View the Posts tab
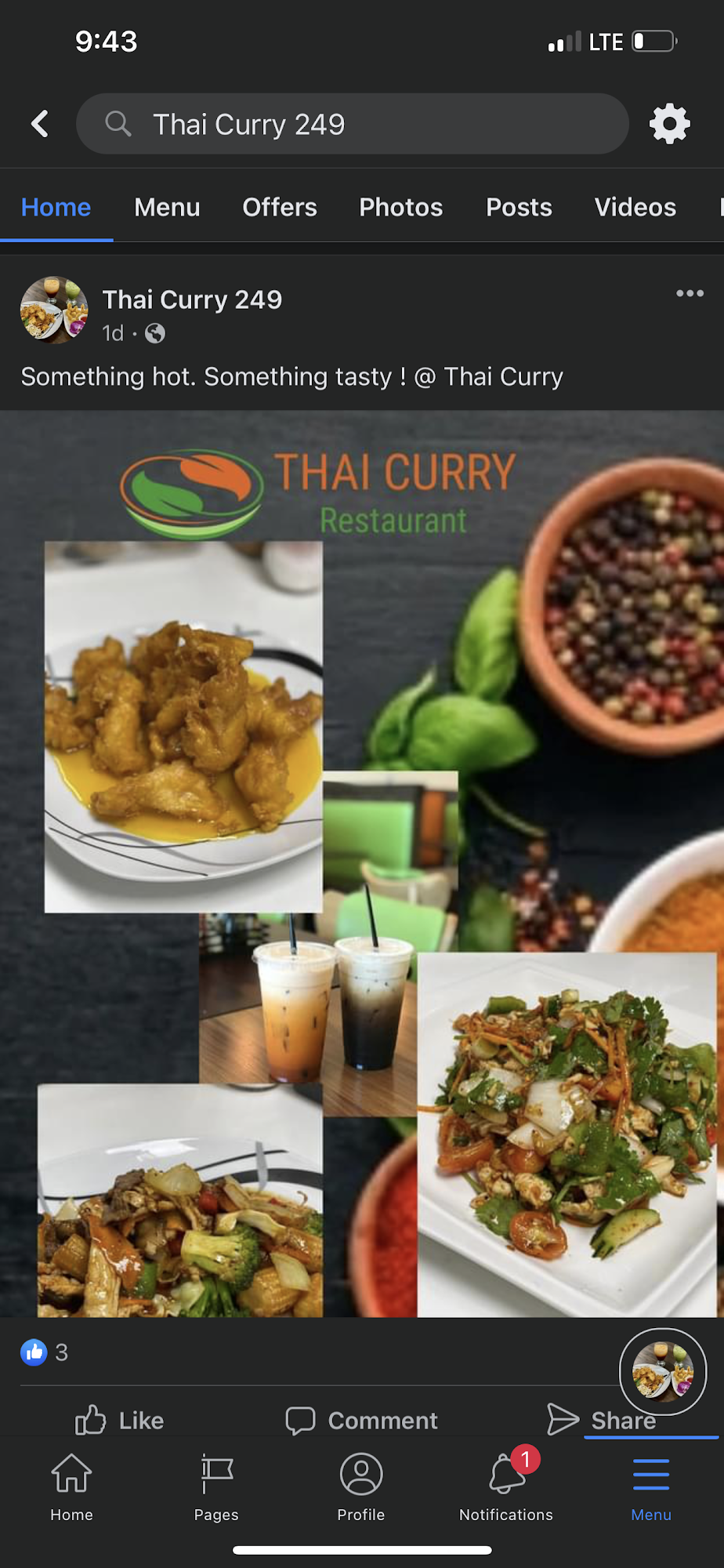The width and height of the screenshot is (724, 1568). (519, 208)
